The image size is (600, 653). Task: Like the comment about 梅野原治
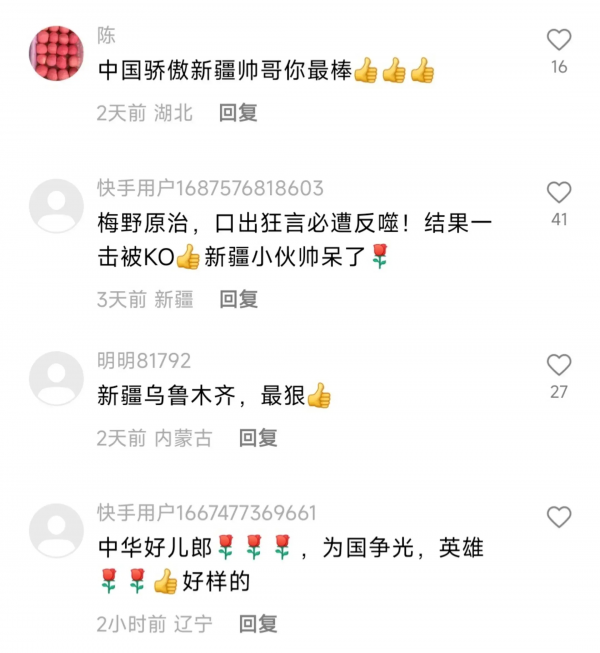tap(559, 192)
